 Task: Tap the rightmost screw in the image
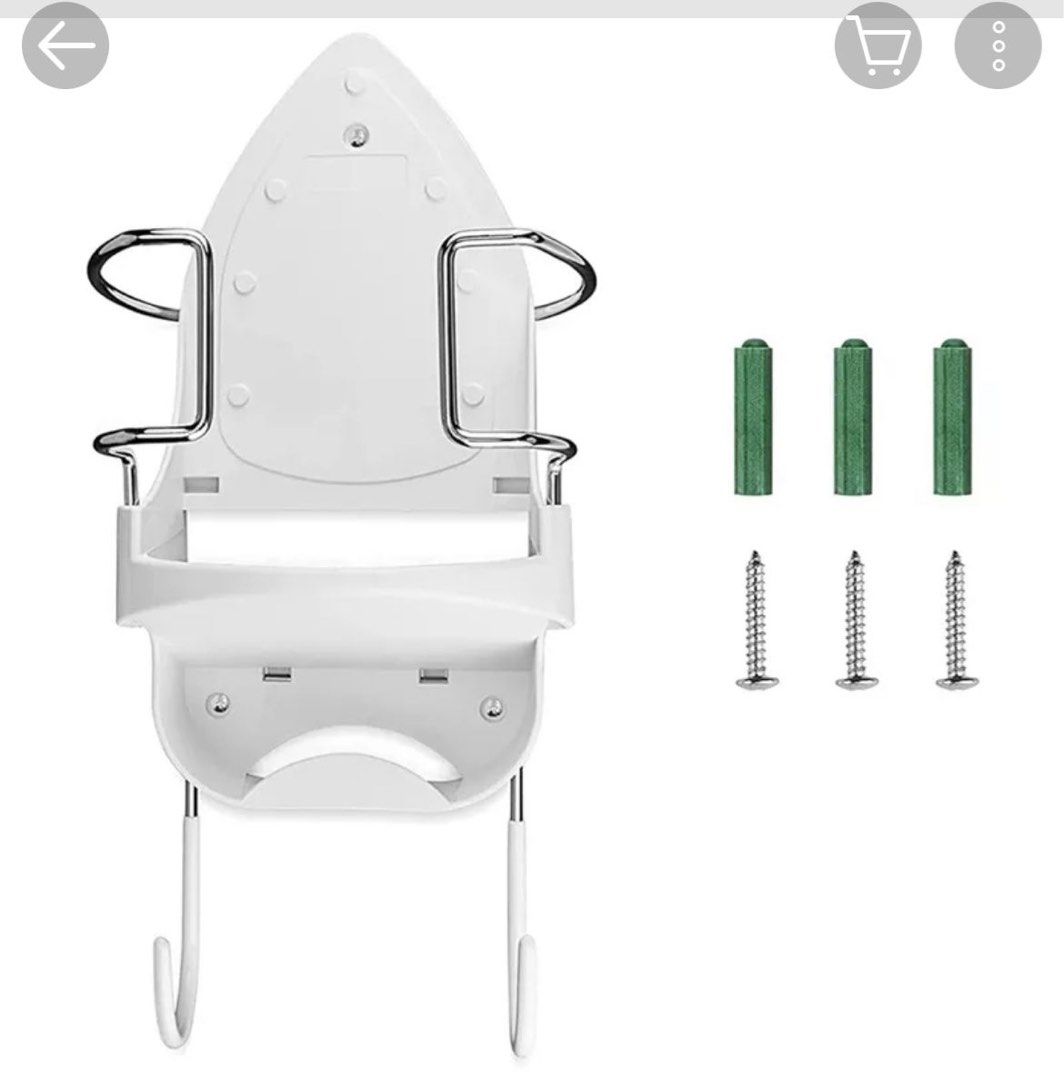(x=957, y=620)
